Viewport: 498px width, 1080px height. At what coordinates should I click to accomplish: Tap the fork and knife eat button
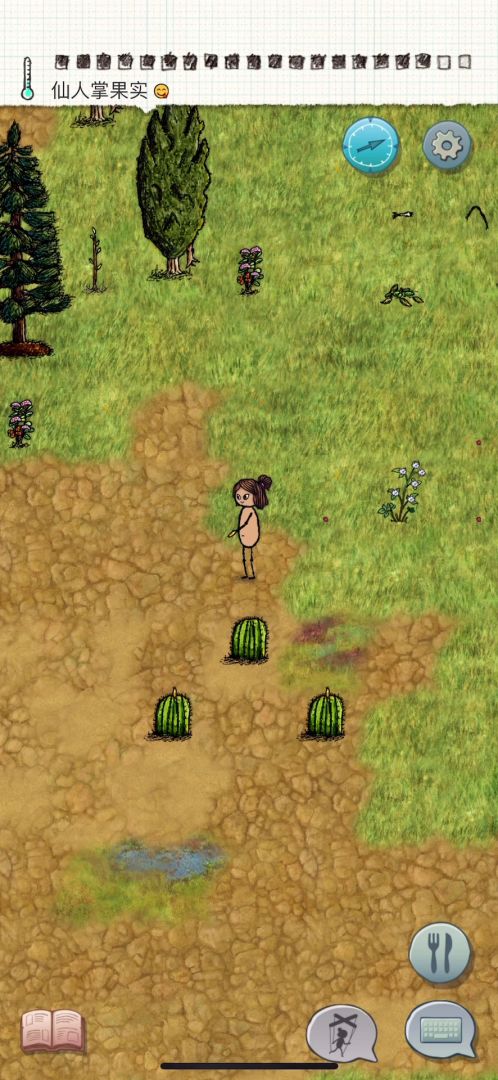point(440,953)
